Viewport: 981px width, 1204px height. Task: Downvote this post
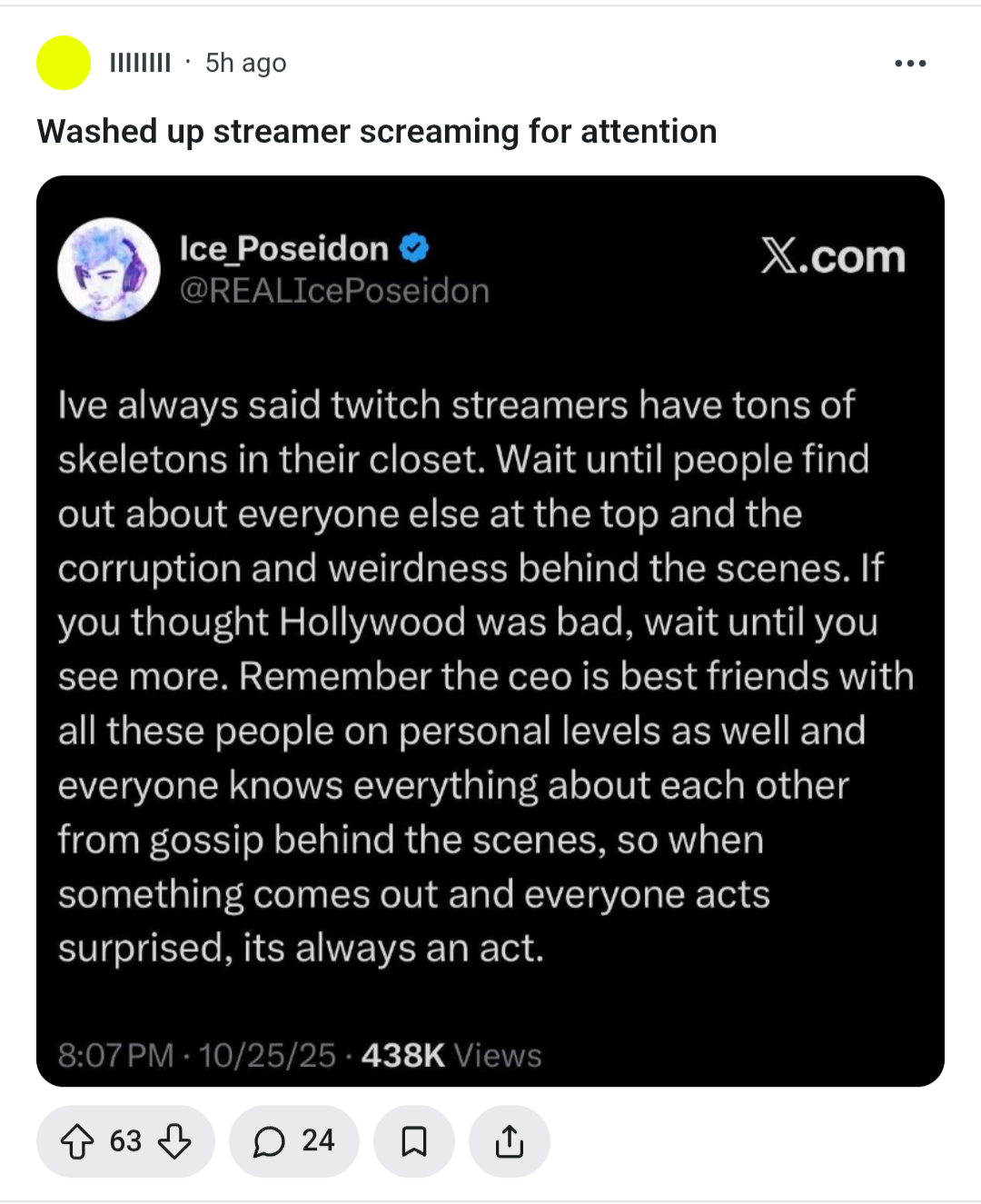coord(174,1141)
